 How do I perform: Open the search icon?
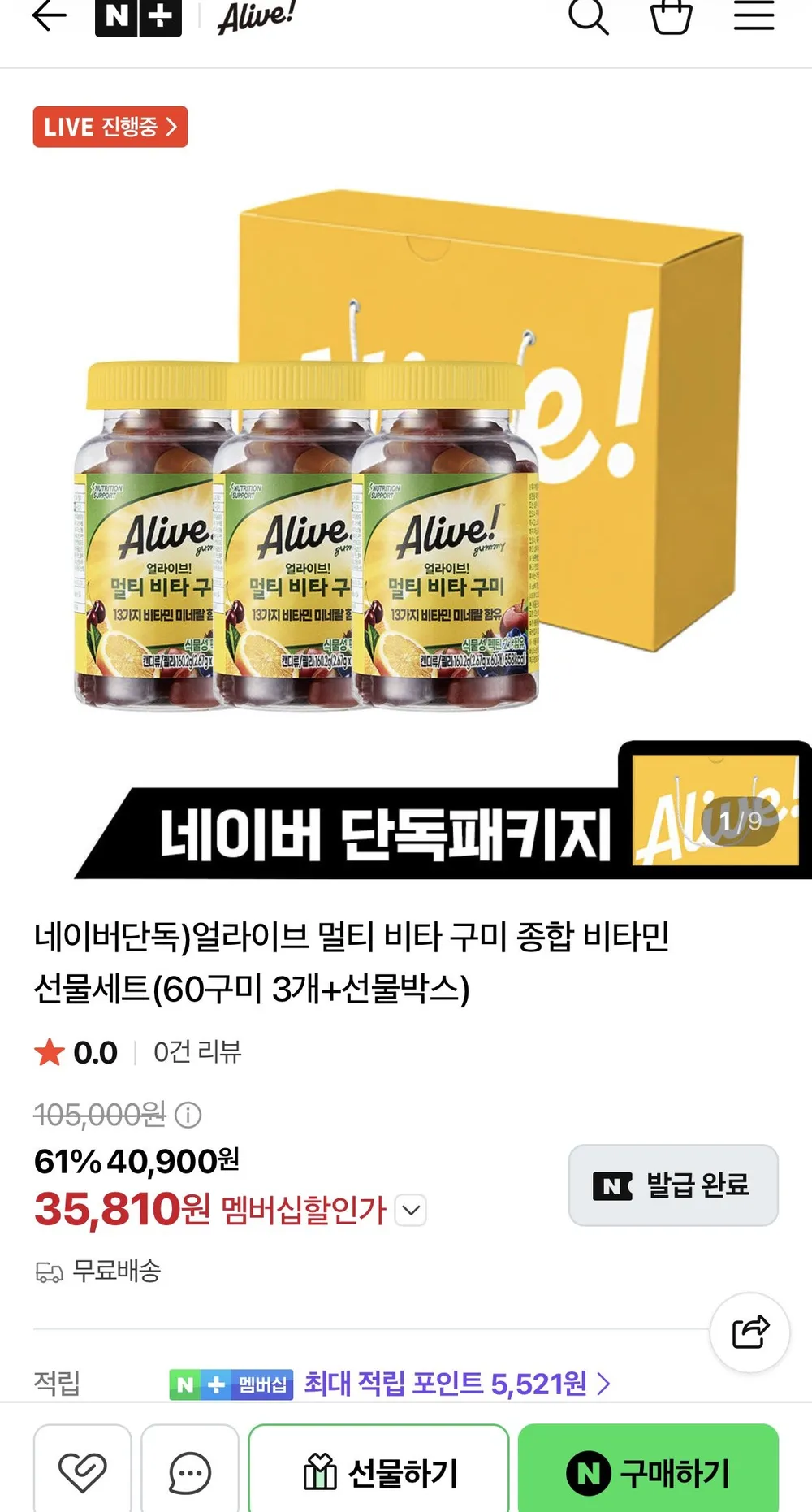(x=588, y=16)
